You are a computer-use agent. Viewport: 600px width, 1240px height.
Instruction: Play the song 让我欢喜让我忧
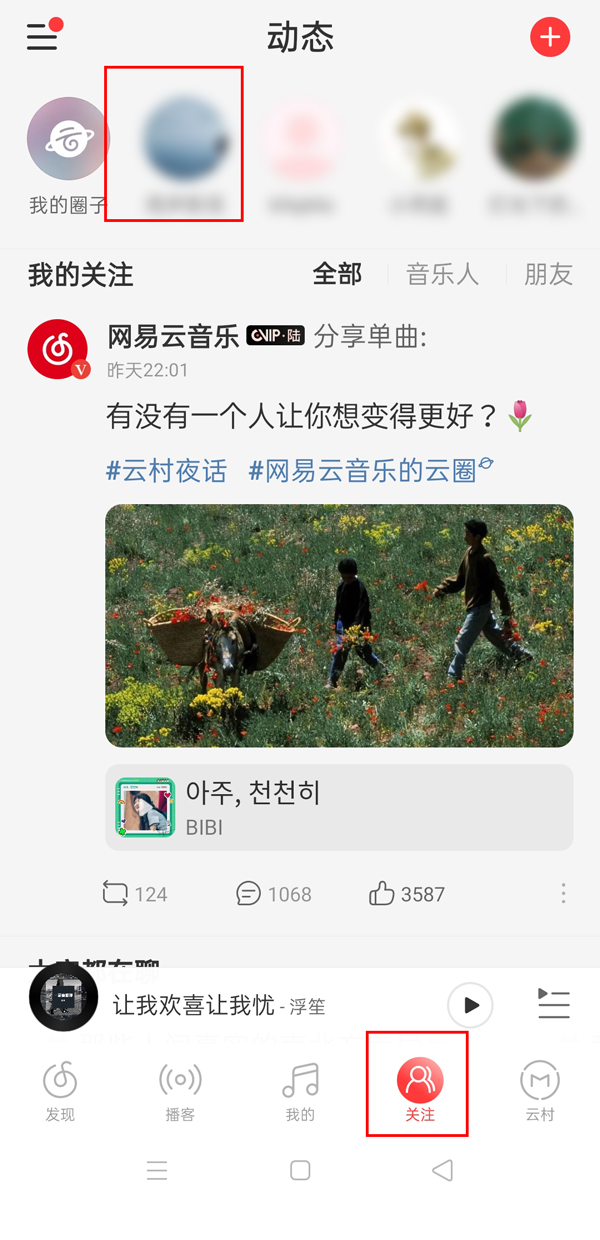tap(470, 1005)
